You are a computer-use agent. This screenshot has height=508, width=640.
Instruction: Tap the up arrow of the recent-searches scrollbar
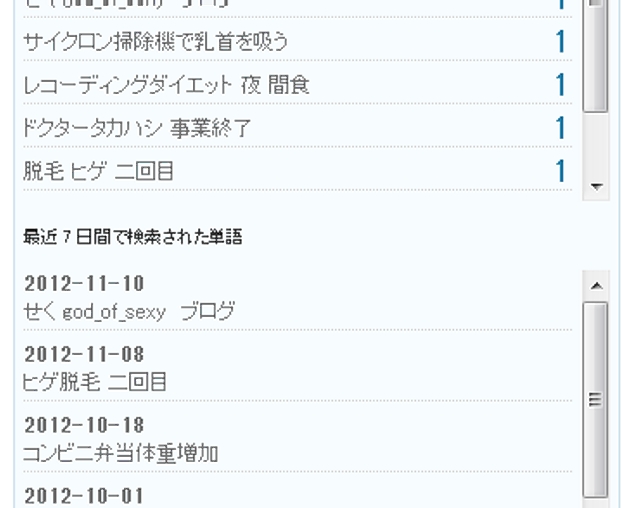point(597,285)
